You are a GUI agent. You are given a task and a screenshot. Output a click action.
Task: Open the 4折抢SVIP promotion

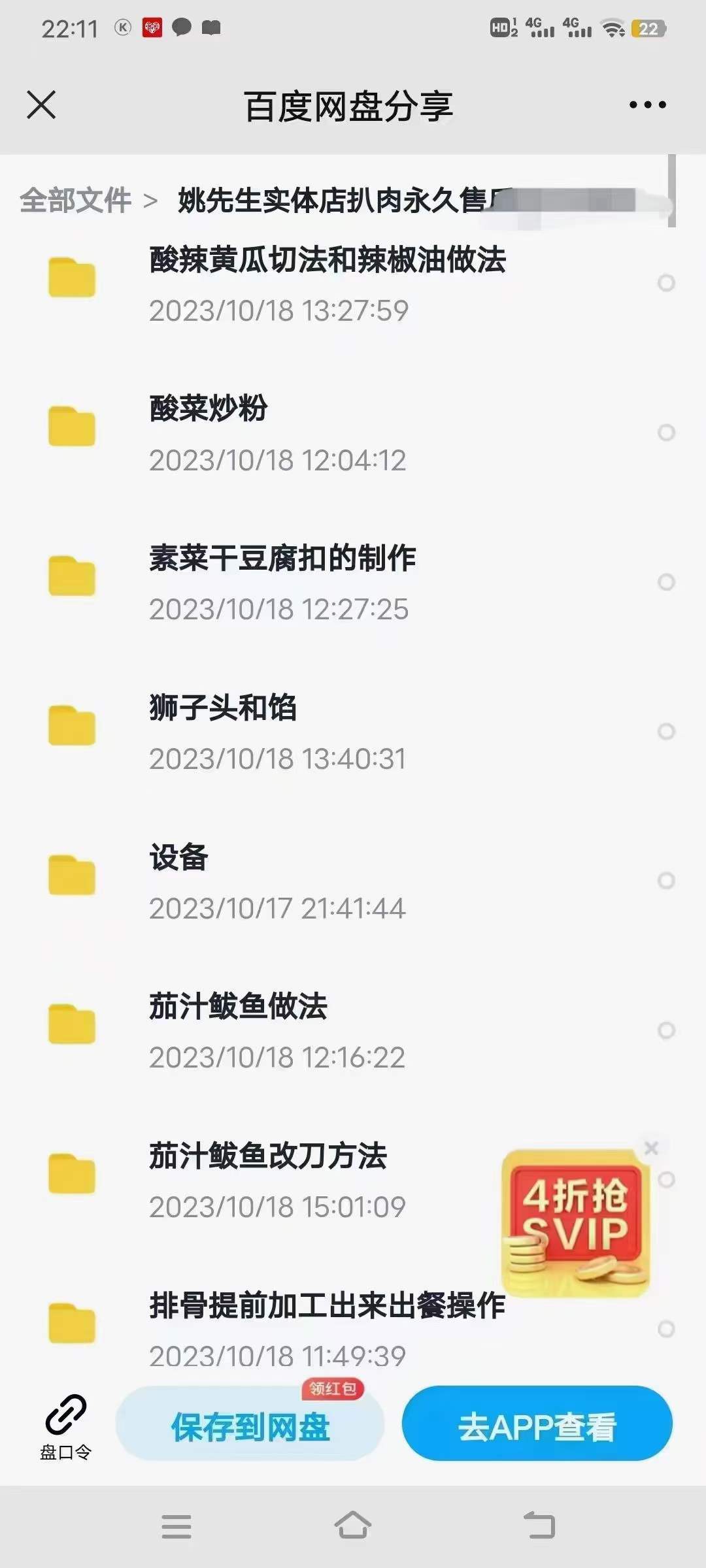click(575, 1222)
